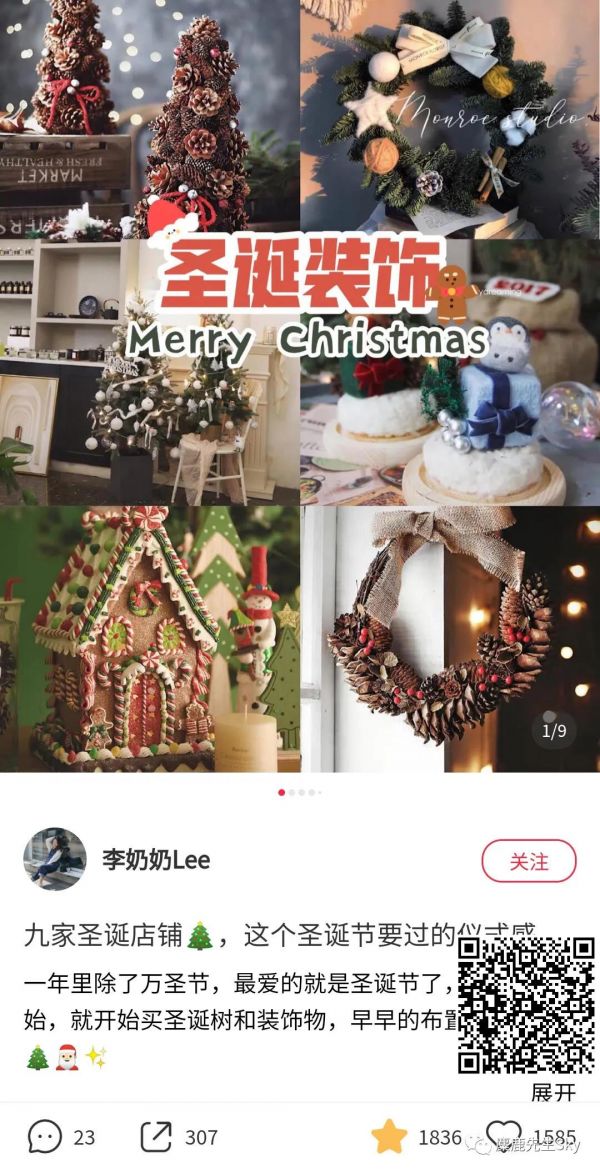Tap the image carousel page dots
Image resolution: width=600 pixels, height=1173 pixels.
click(x=300, y=792)
